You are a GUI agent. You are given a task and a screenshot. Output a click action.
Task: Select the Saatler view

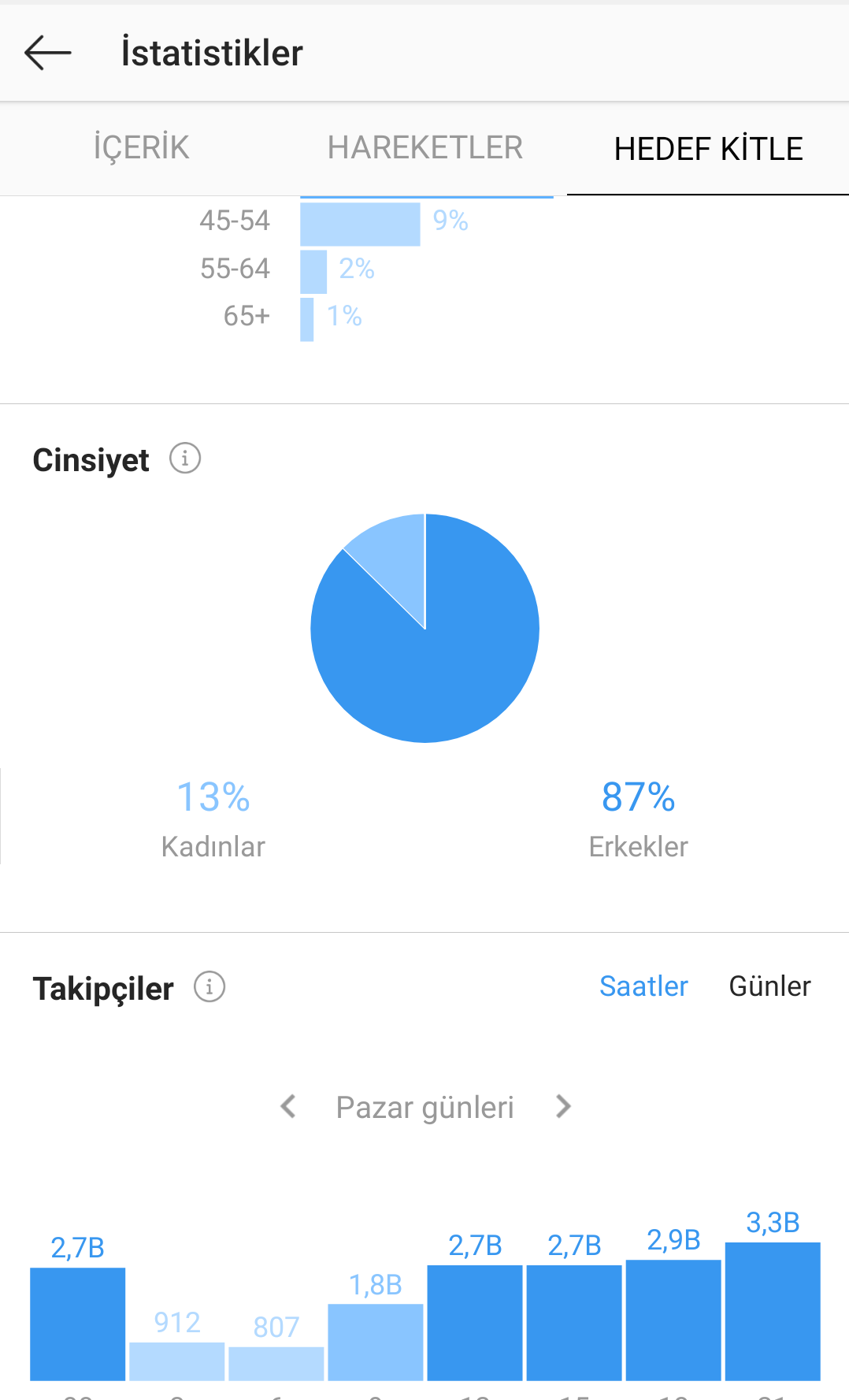(x=643, y=986)
